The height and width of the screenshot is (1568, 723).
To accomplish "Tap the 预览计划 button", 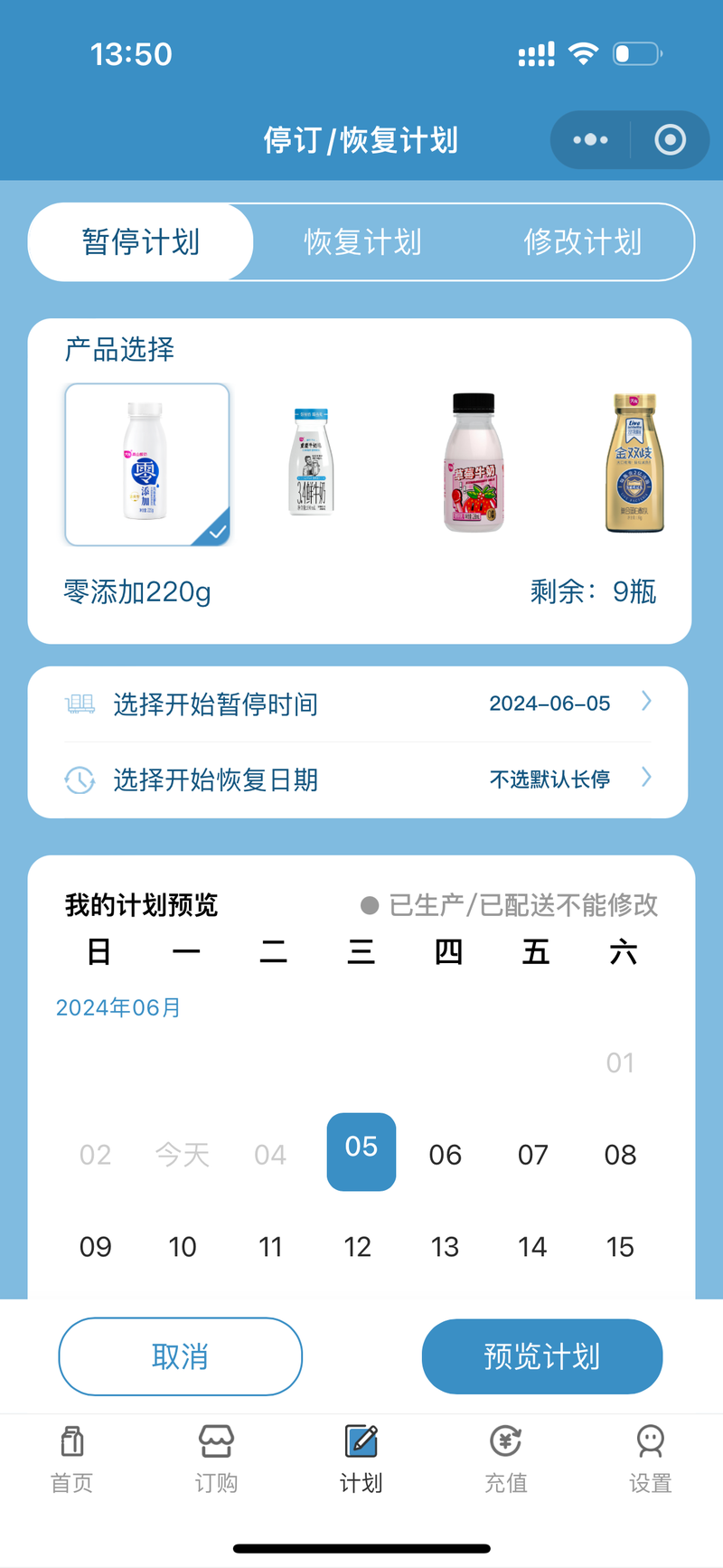I will tap(542, 1356).
